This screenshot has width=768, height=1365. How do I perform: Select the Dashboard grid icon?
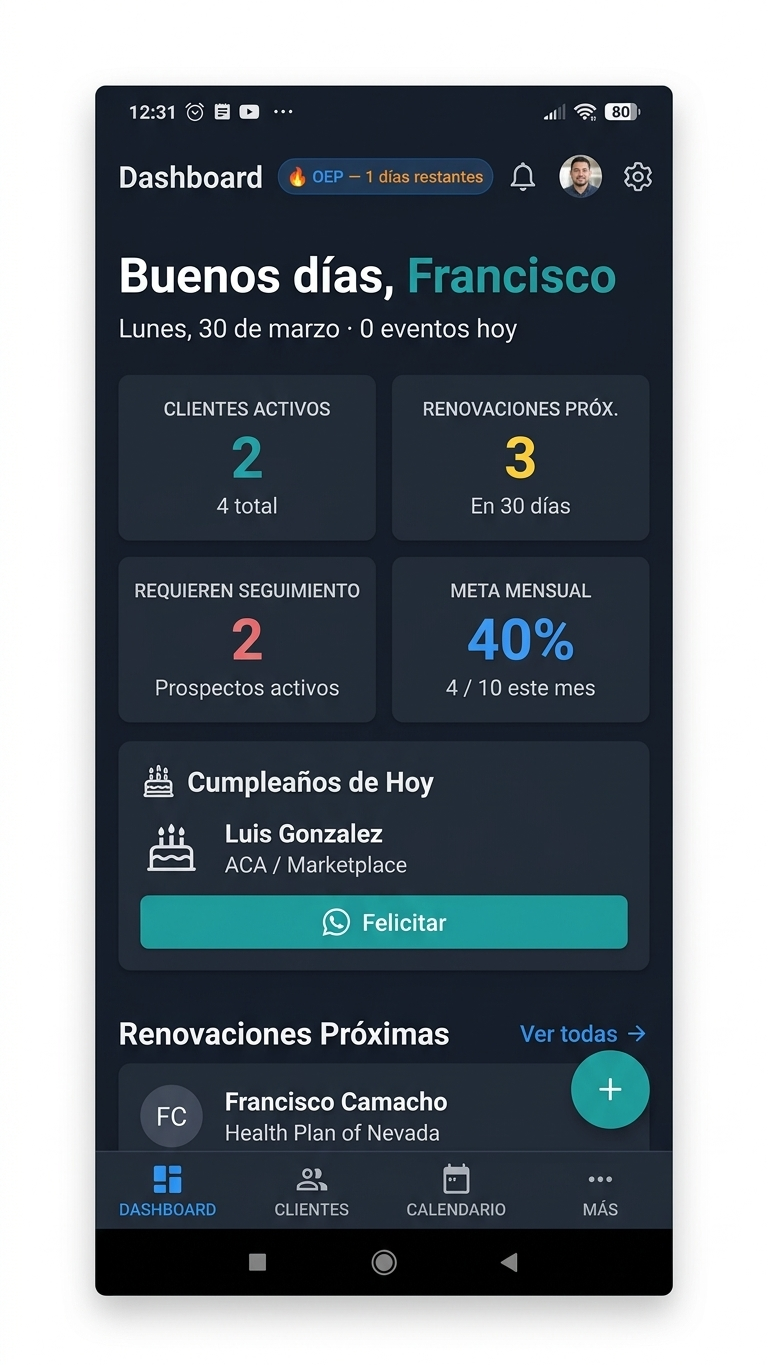167,1178
